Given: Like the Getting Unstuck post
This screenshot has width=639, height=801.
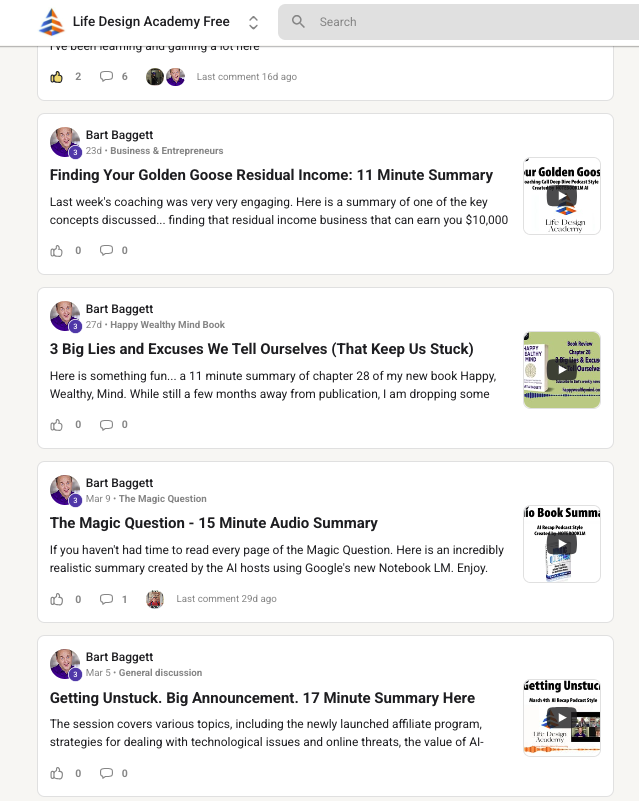Looking at the screenshot, I should [x=57, y=773].
